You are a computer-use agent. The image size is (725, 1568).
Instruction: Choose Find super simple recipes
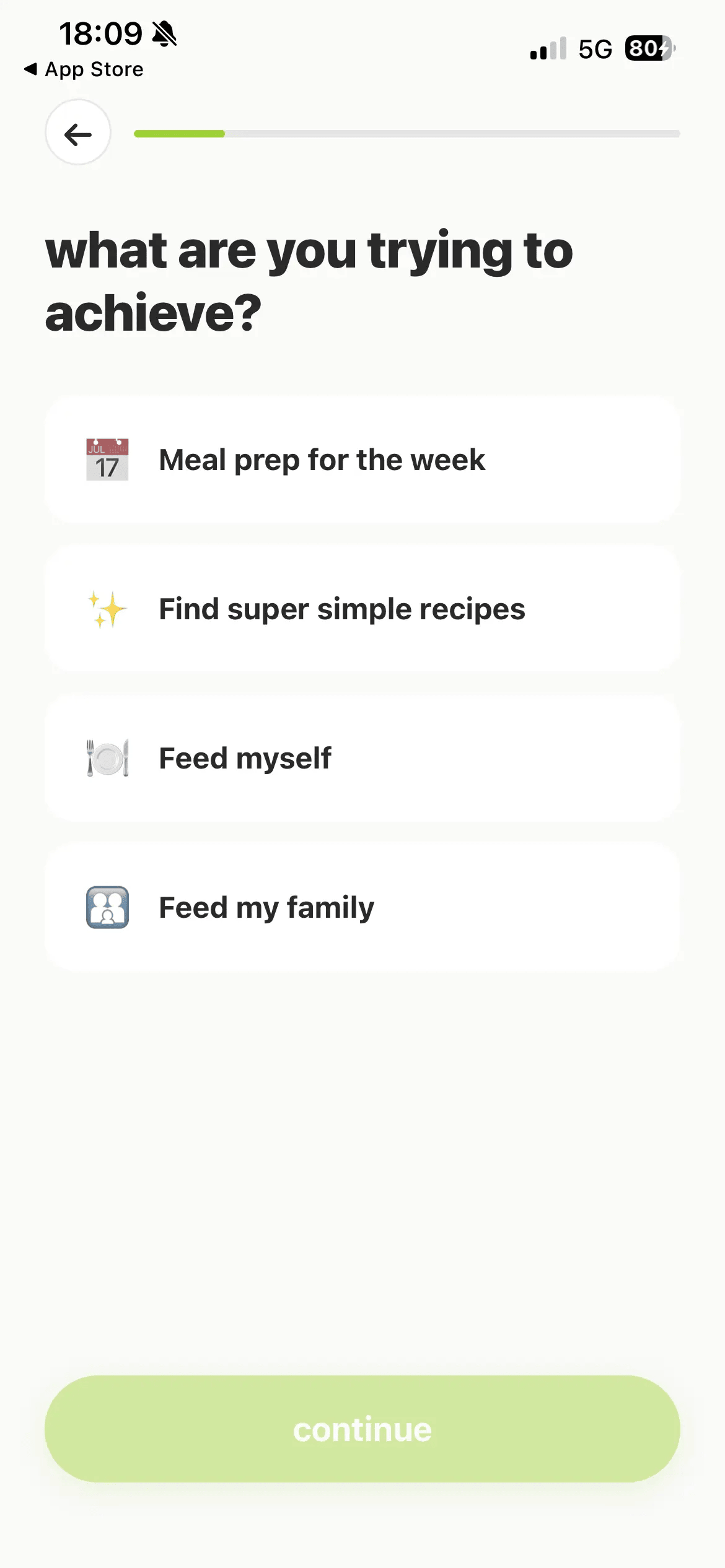point(362,609)
